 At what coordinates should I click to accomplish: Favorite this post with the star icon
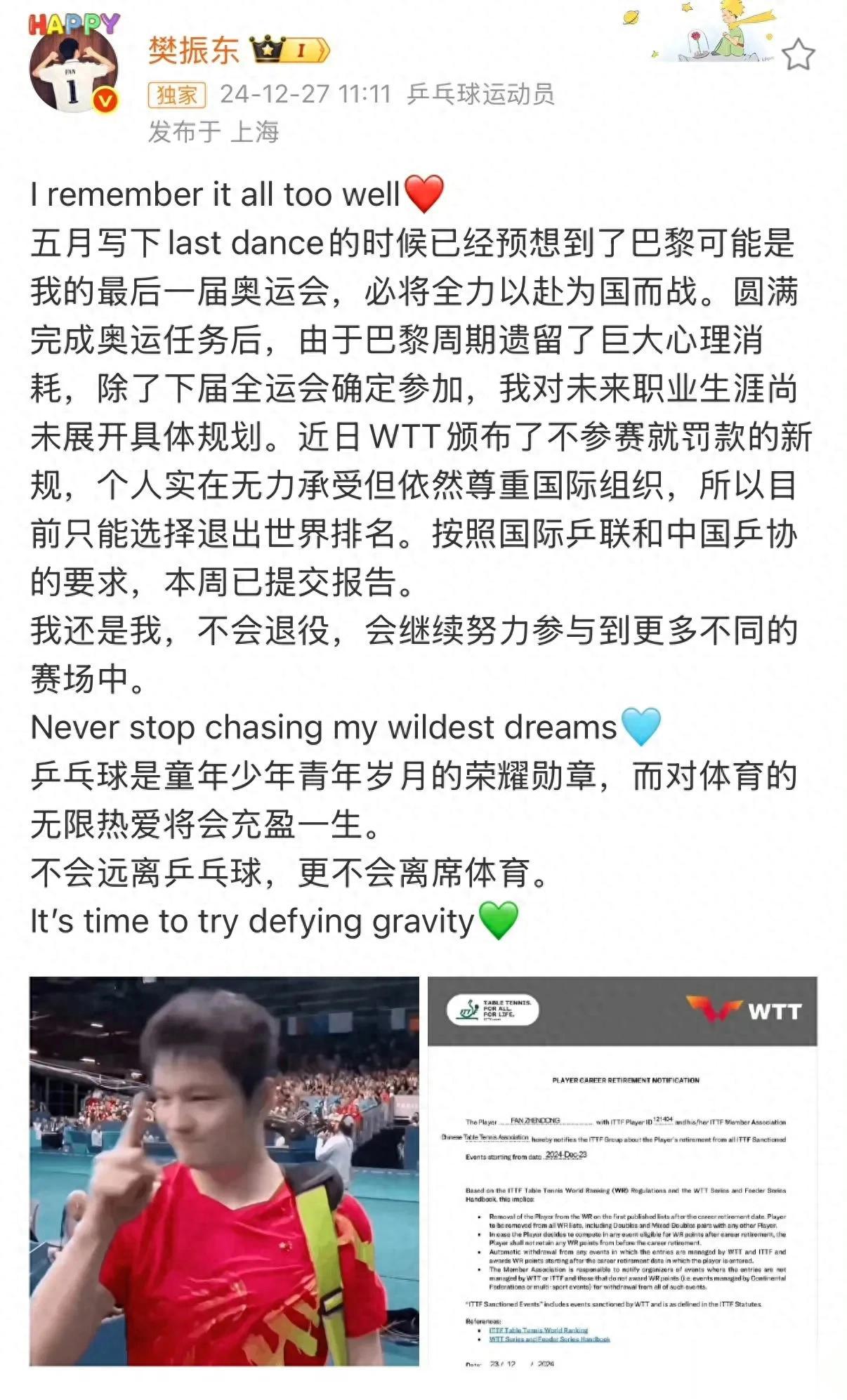(x=799, y=54)
